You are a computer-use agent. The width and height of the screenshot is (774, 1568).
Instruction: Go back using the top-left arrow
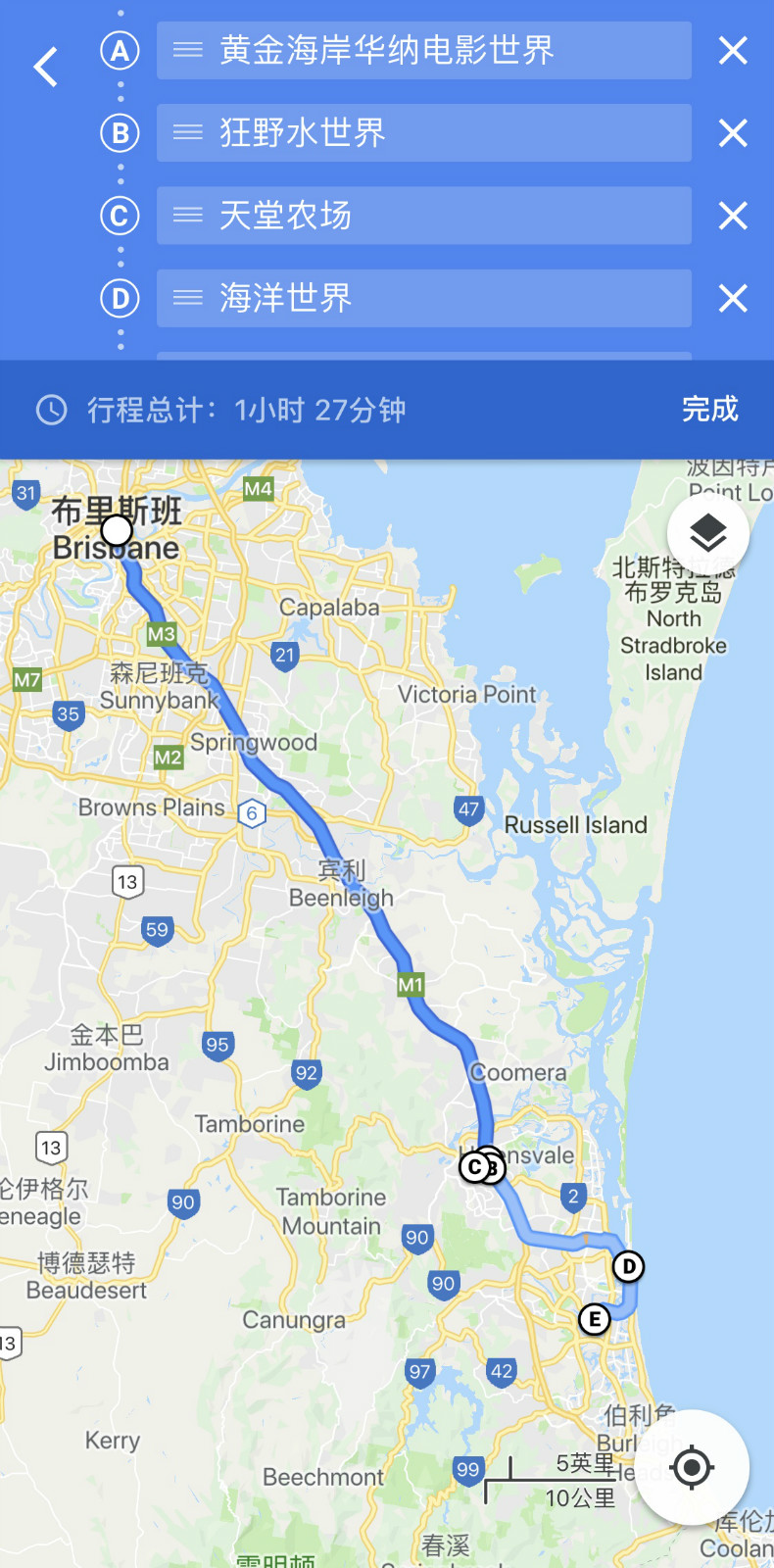(x=46, y=67)
